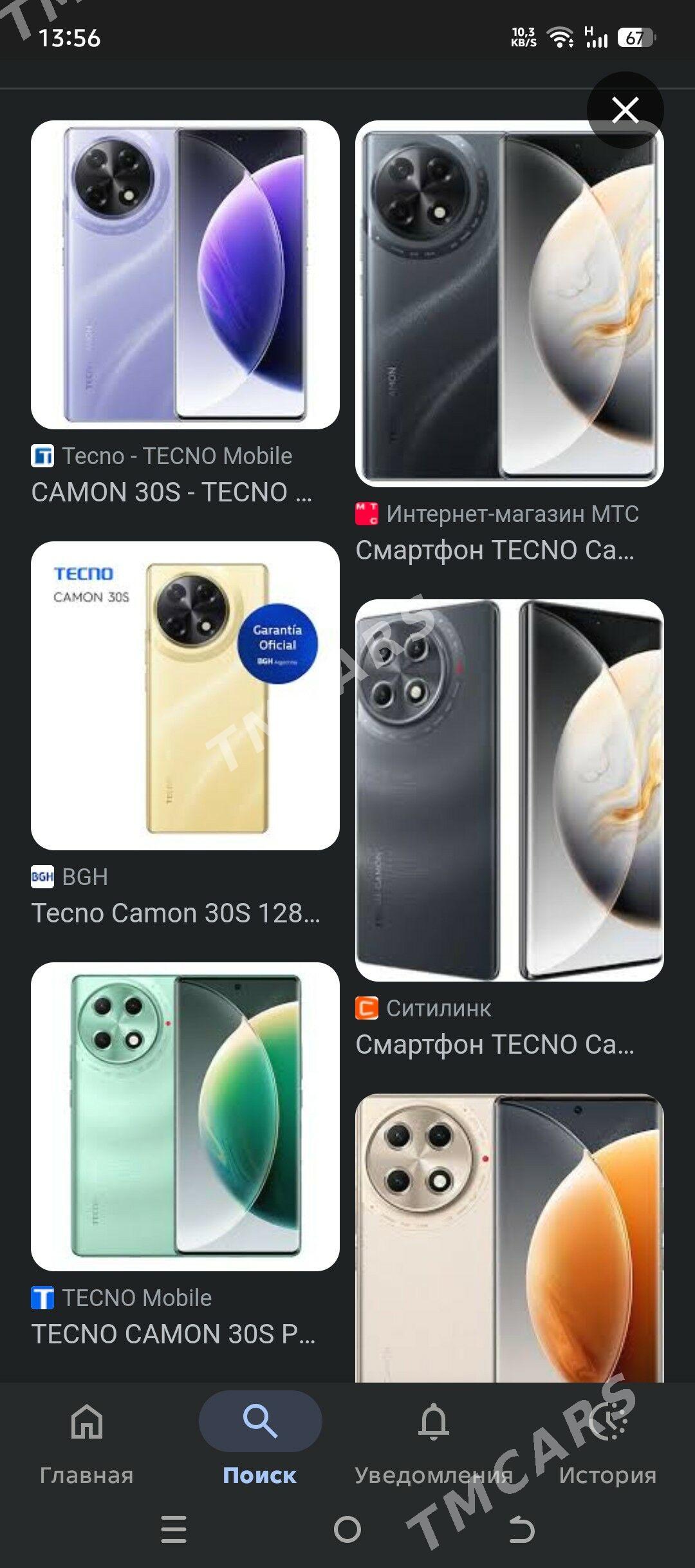
Task: Tap the system home button
Action: 347,1529
